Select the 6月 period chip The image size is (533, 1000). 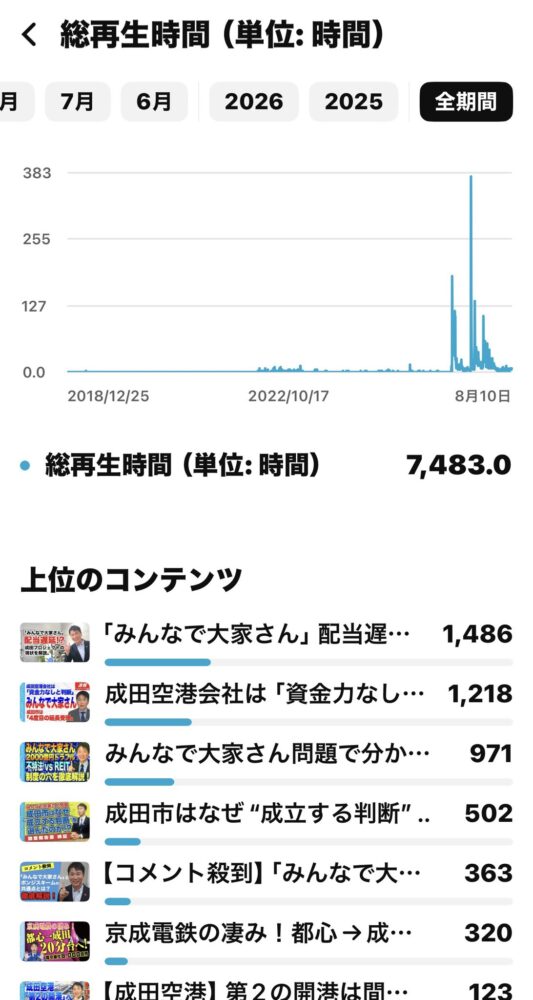[x=154, y=101]
